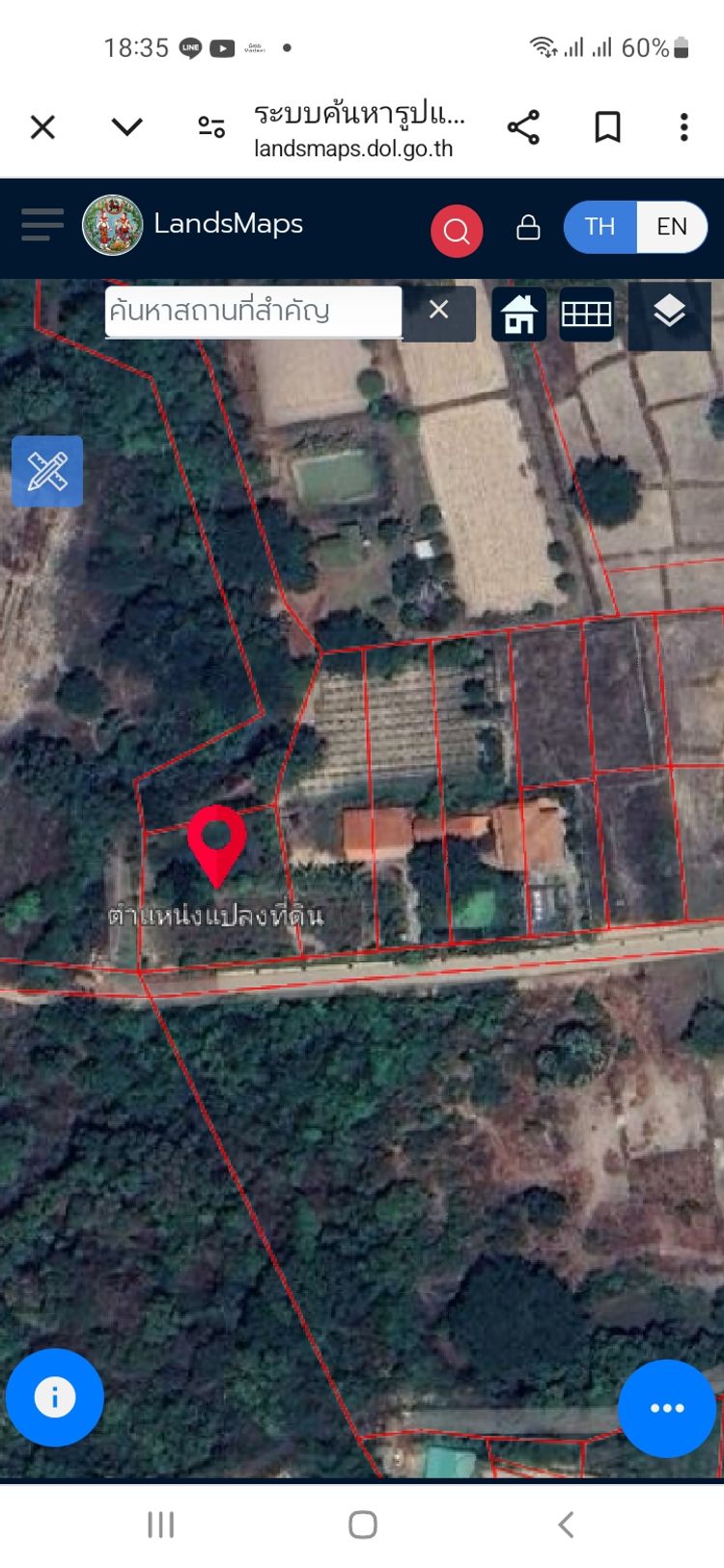Open the lock login icon

pyautogui.click(x=528, y=228)
